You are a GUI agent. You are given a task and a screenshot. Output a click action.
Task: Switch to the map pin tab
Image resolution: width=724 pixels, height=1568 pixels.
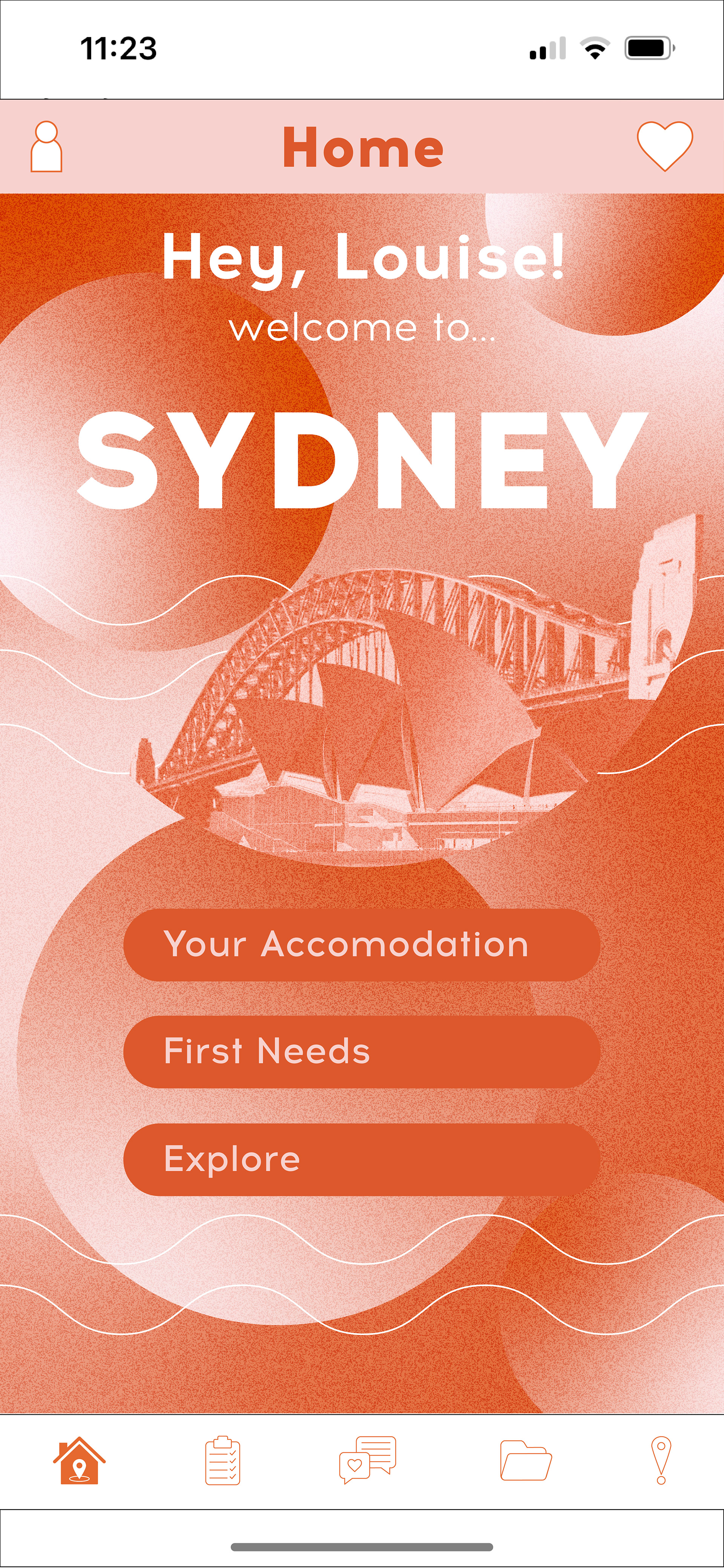pos(661,1460)
